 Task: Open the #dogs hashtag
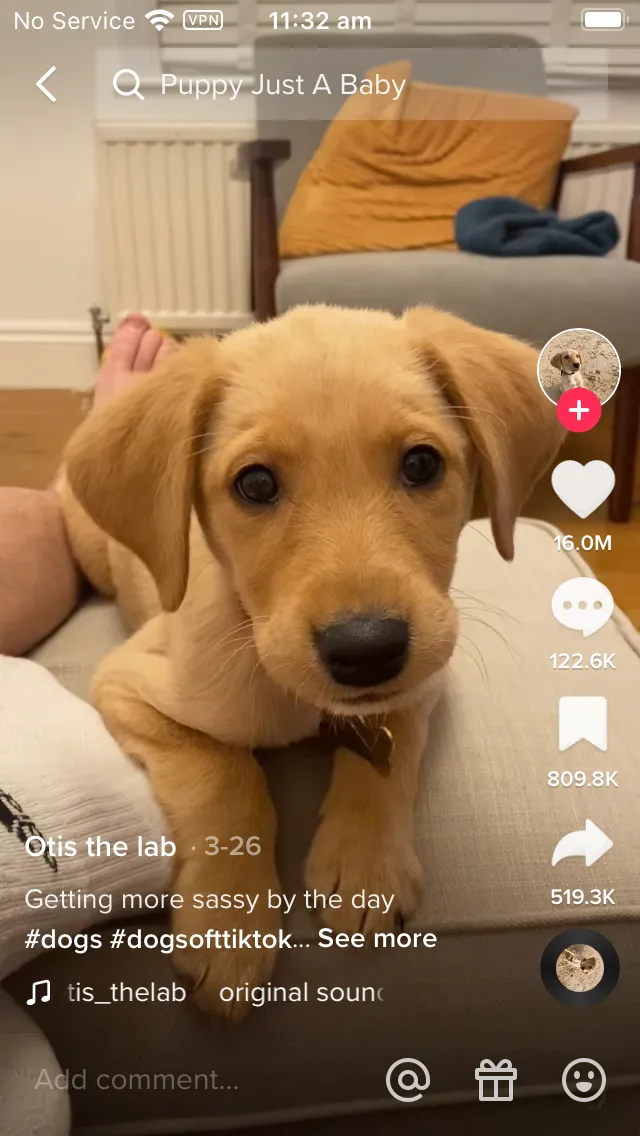[63, 939]
